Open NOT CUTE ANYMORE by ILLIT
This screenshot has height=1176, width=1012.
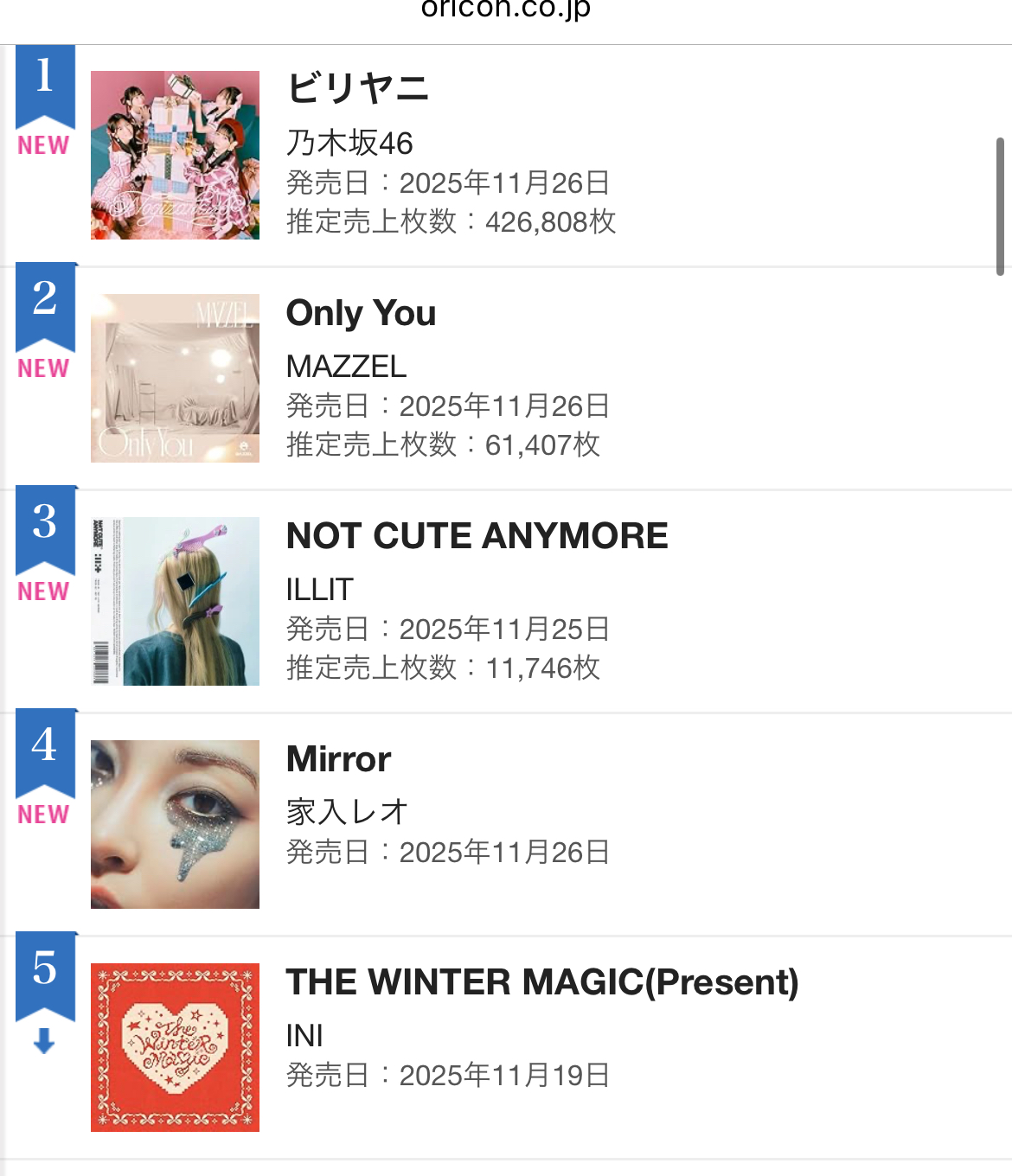(477, 536)
